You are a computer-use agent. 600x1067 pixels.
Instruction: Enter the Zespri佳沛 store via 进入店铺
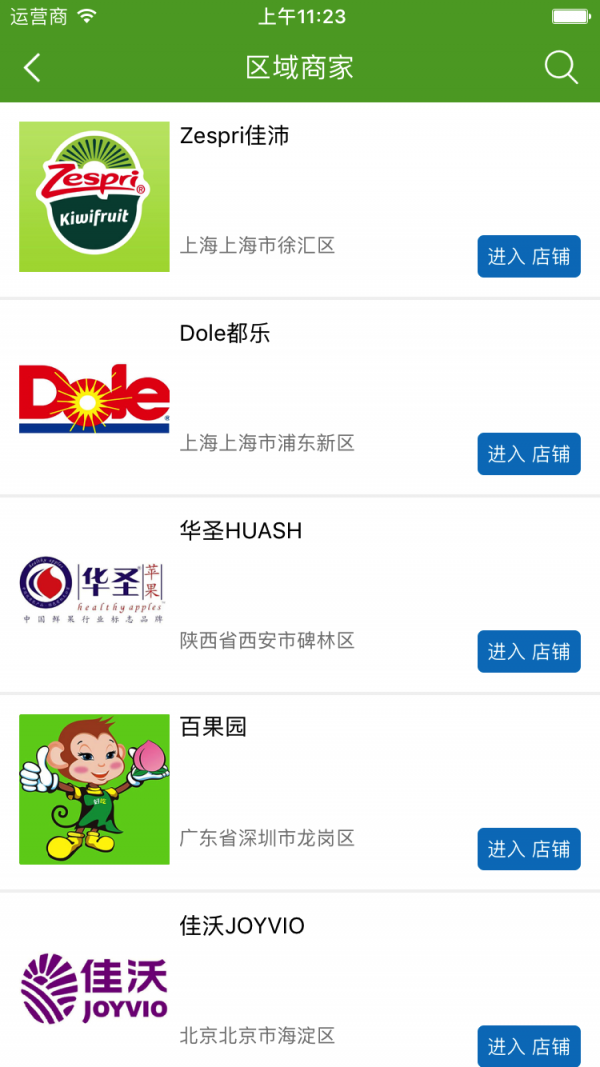[x=528, y=257]
